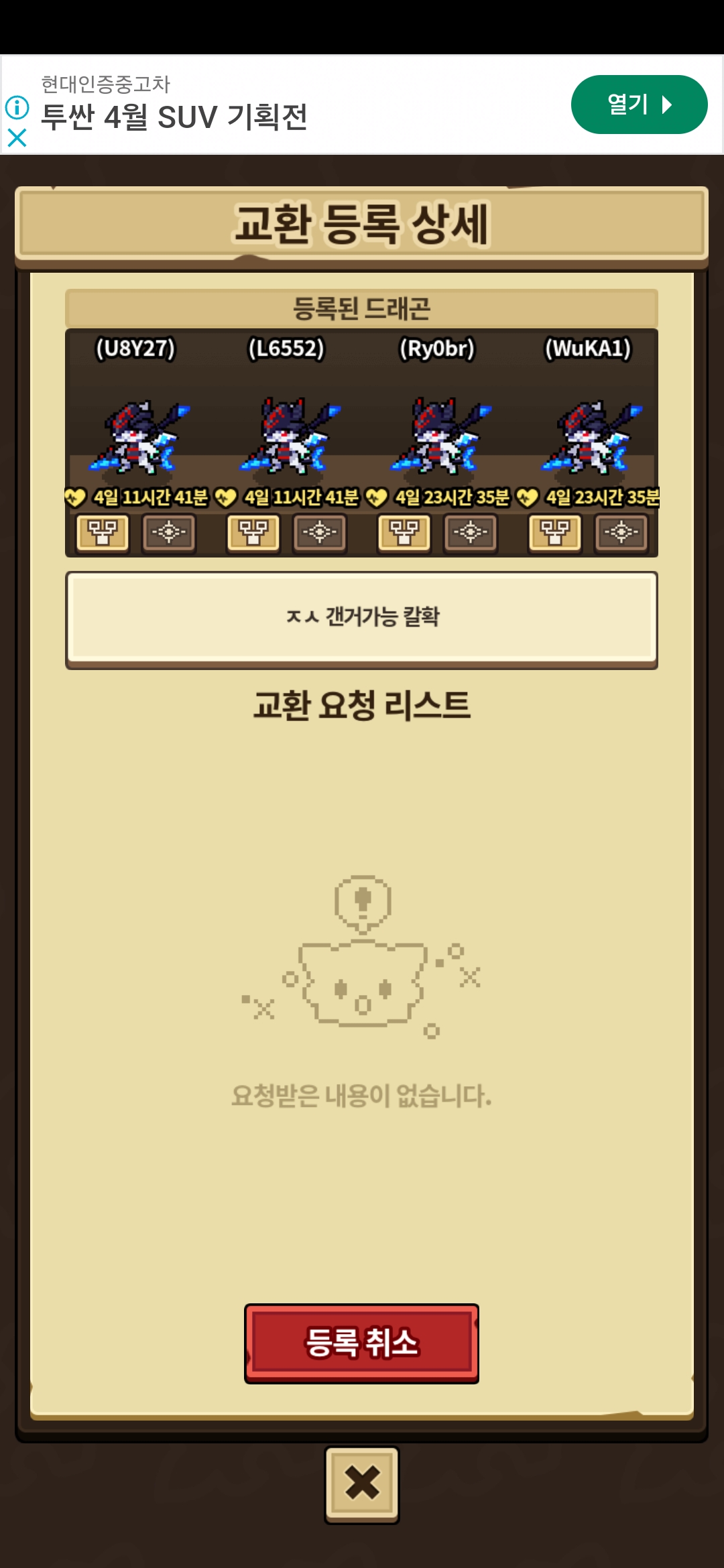This screenshot has height=1568, width=724.
Task: Tap 등록 취소 to cancel registration
Action: pyautogui.click(x=361, y=1343)
